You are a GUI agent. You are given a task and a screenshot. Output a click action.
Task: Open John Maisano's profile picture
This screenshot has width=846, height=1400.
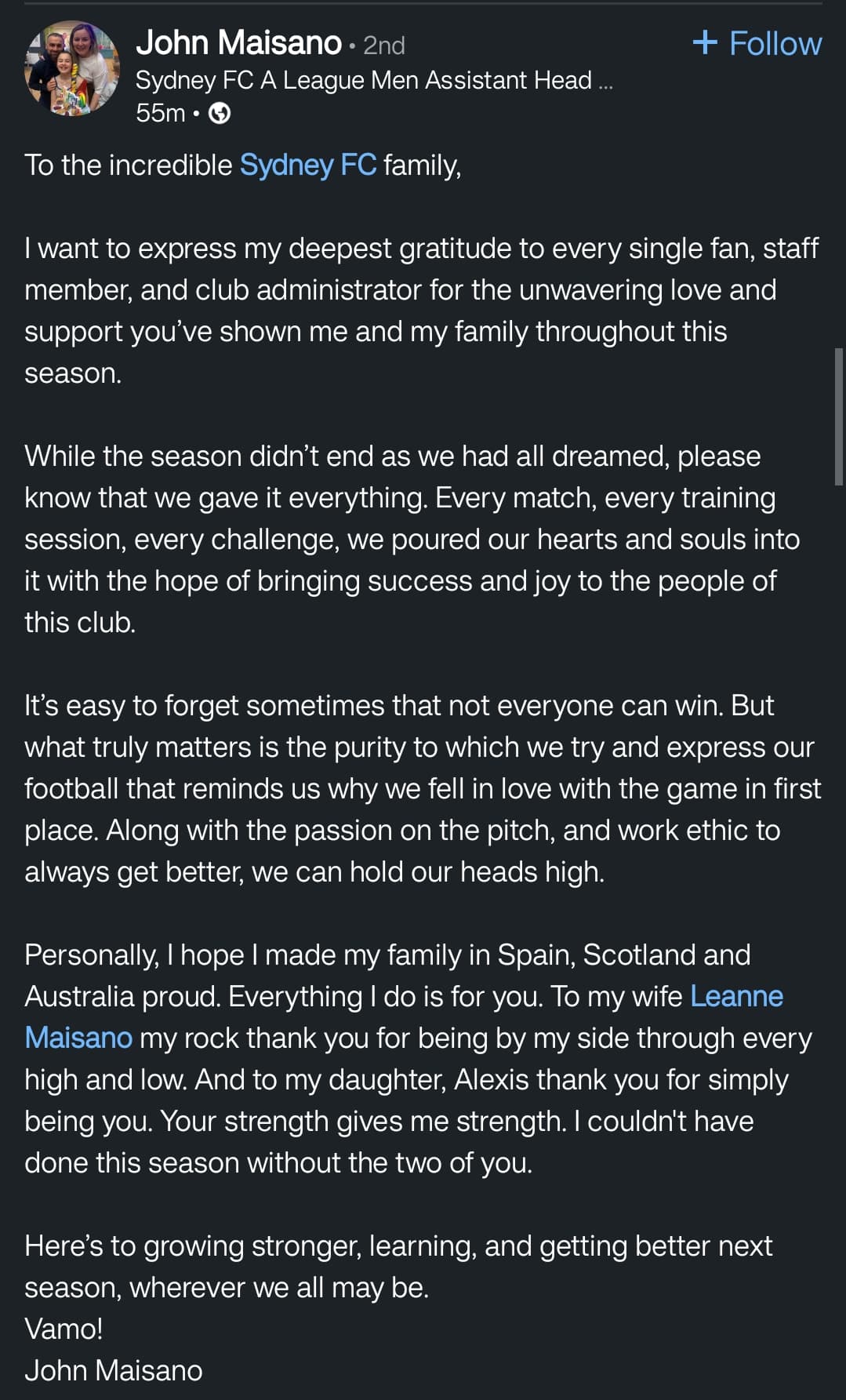(72, 68)
